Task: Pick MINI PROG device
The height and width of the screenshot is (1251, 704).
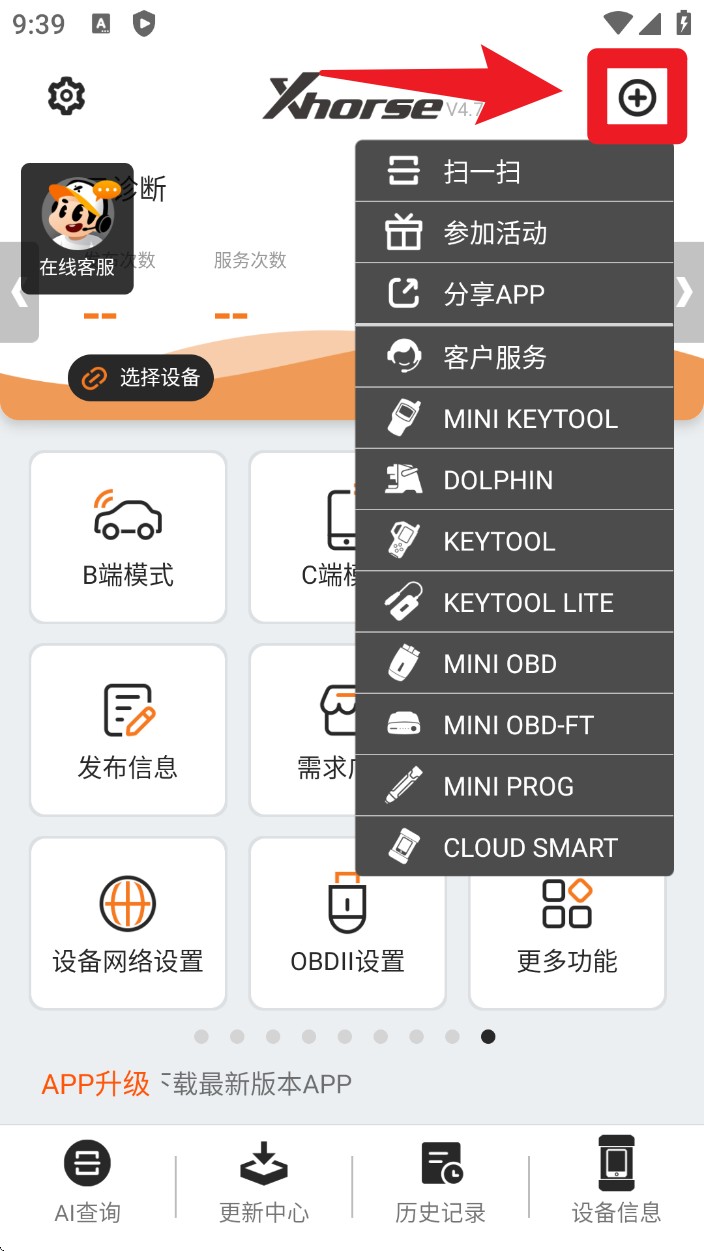Action: (x=514, y=786)
